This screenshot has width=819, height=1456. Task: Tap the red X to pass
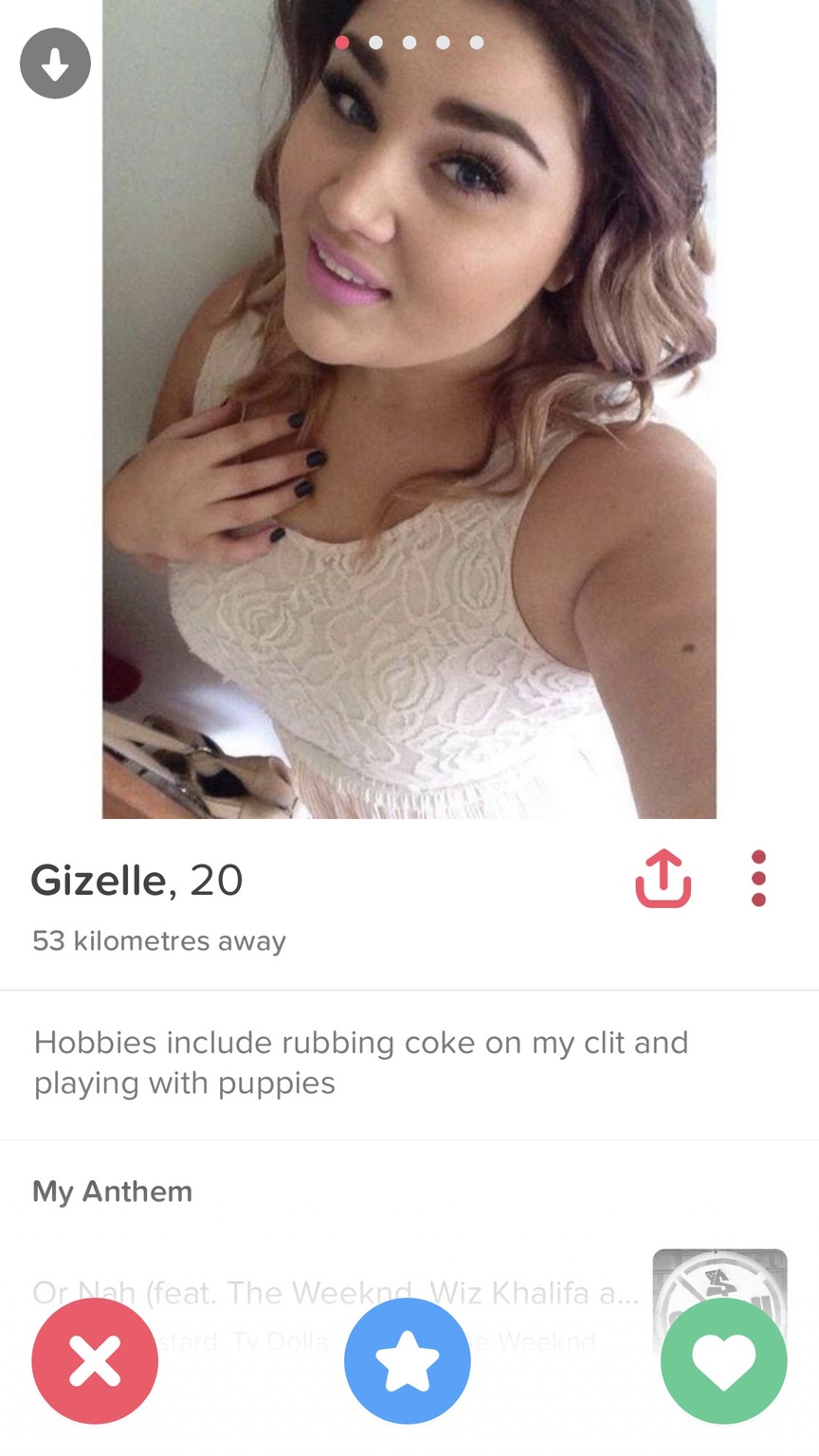pyautogui.click(x=95, y=1360)
